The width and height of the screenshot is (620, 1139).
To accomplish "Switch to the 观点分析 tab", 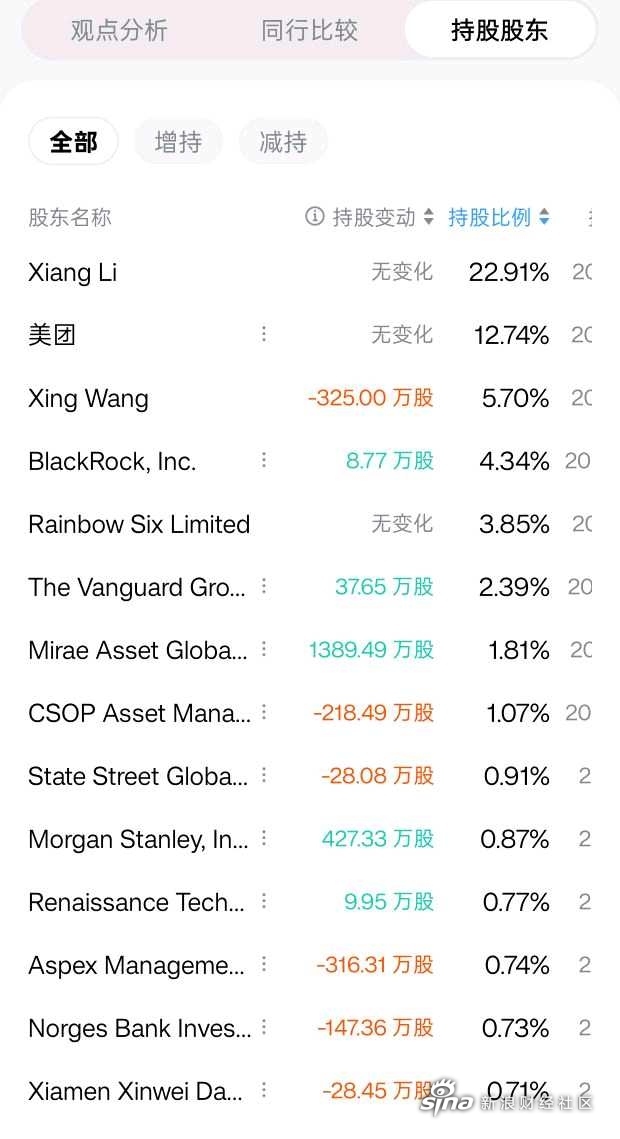I will tap(119, 31).
